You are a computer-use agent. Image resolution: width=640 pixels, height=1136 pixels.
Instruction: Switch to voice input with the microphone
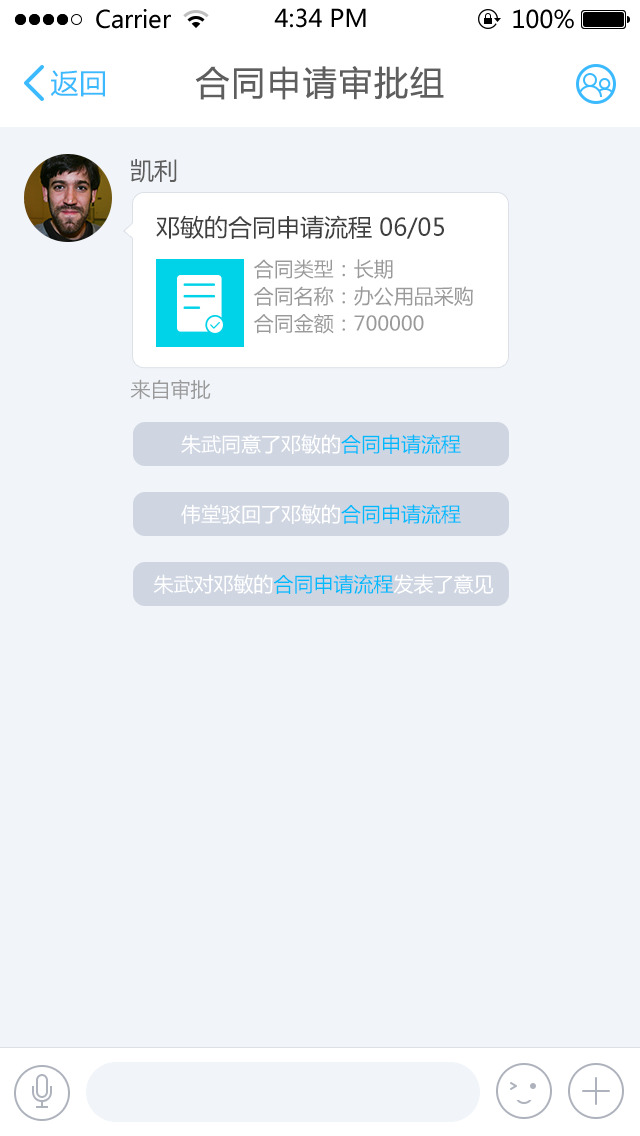(x=42, y=1092)
